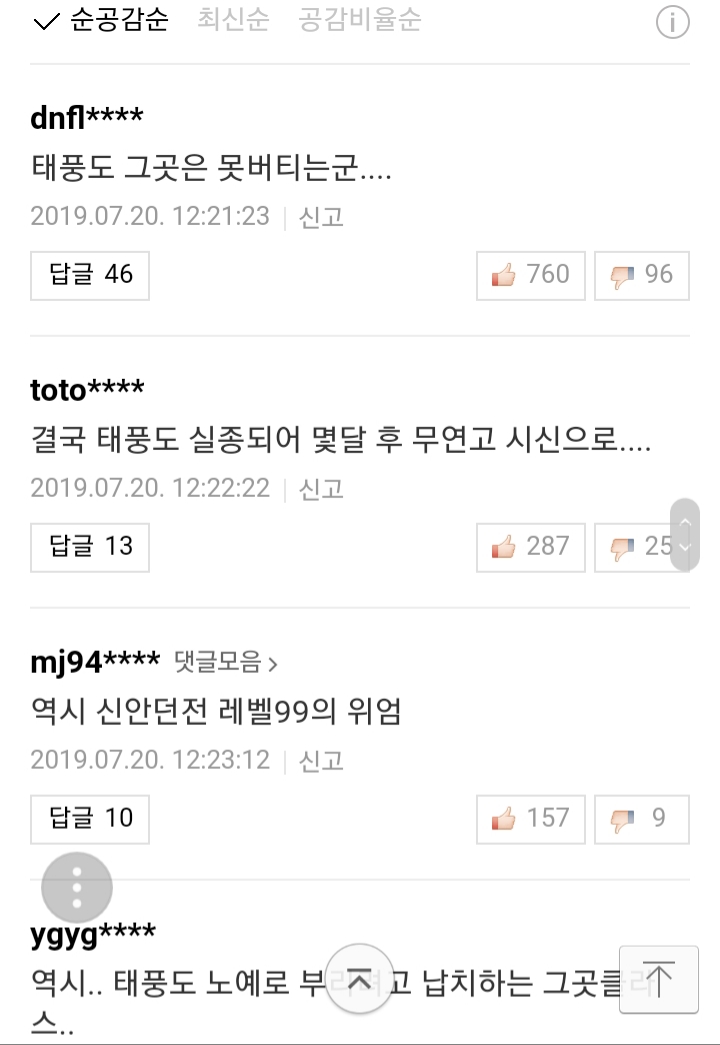Open 댓글모음 for user mj94
720x1045 pixels.
point(226,661)
